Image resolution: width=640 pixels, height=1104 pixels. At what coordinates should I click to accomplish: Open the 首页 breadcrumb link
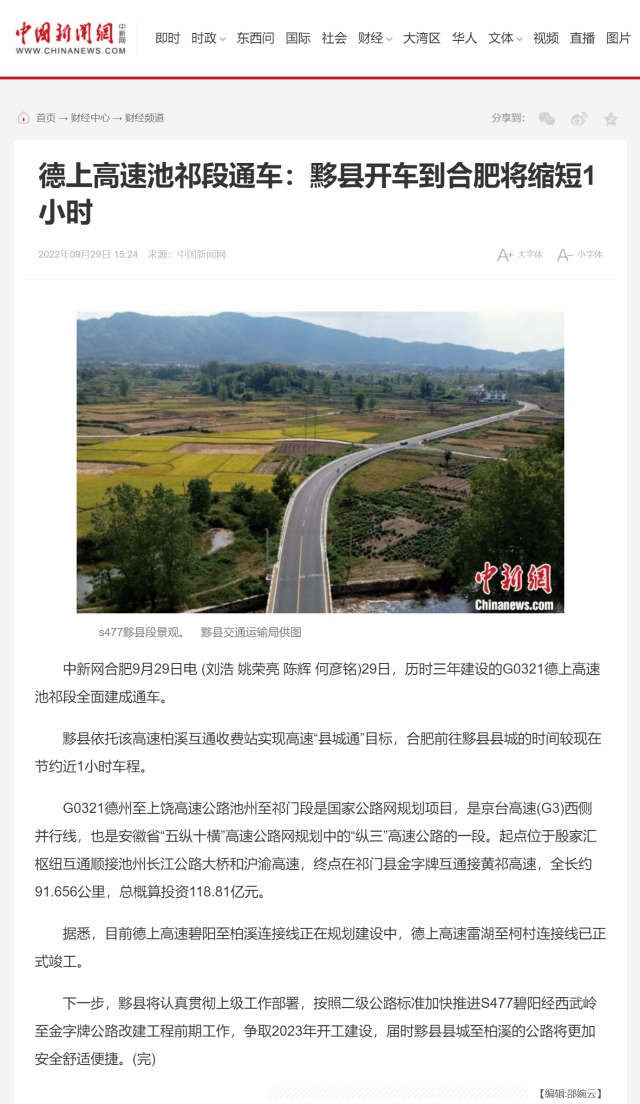45,118
